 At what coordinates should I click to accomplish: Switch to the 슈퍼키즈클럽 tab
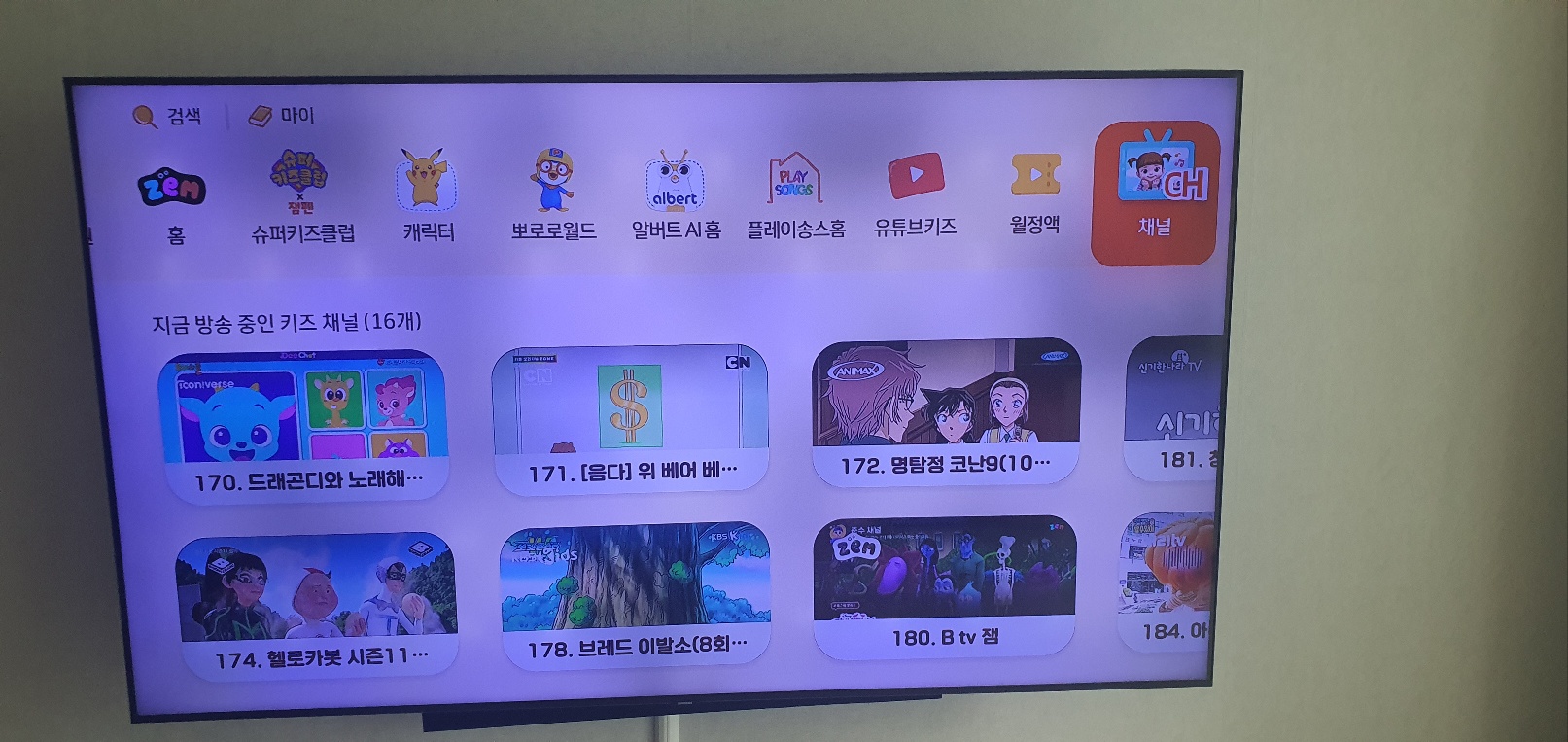(x=302, y=197)
